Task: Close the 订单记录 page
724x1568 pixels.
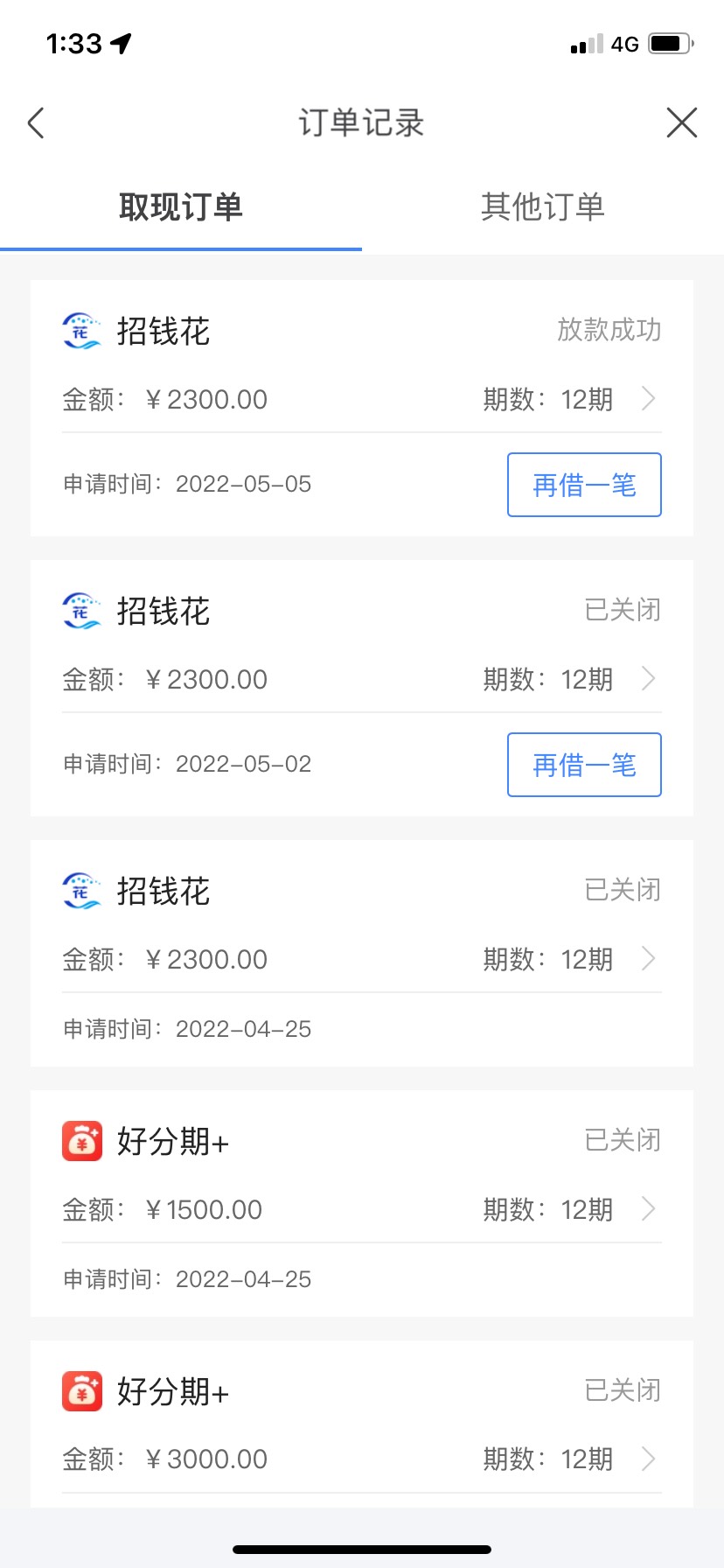Action: coord(682,122)
